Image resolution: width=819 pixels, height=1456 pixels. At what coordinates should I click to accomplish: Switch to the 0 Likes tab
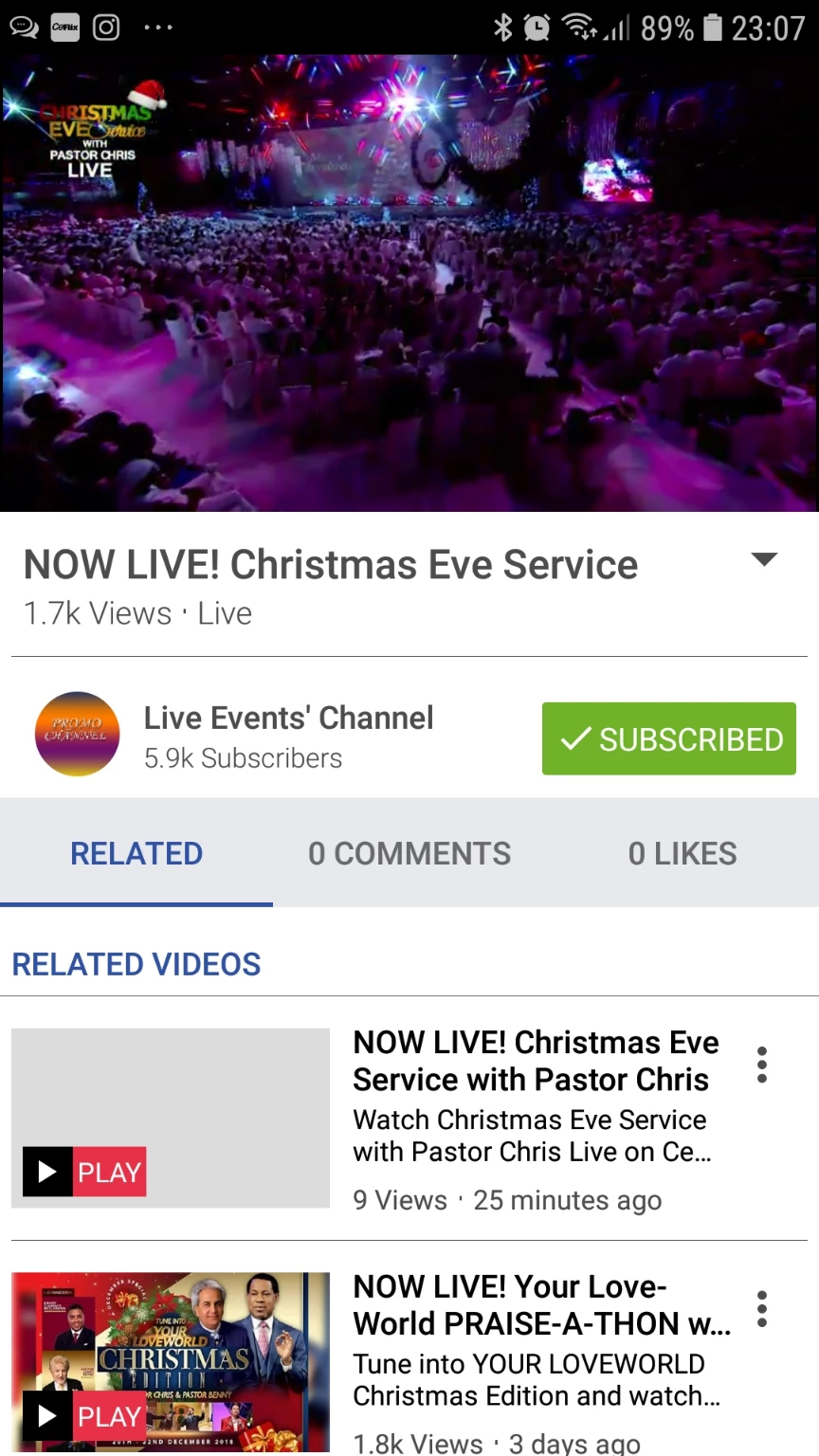(682, 853)
